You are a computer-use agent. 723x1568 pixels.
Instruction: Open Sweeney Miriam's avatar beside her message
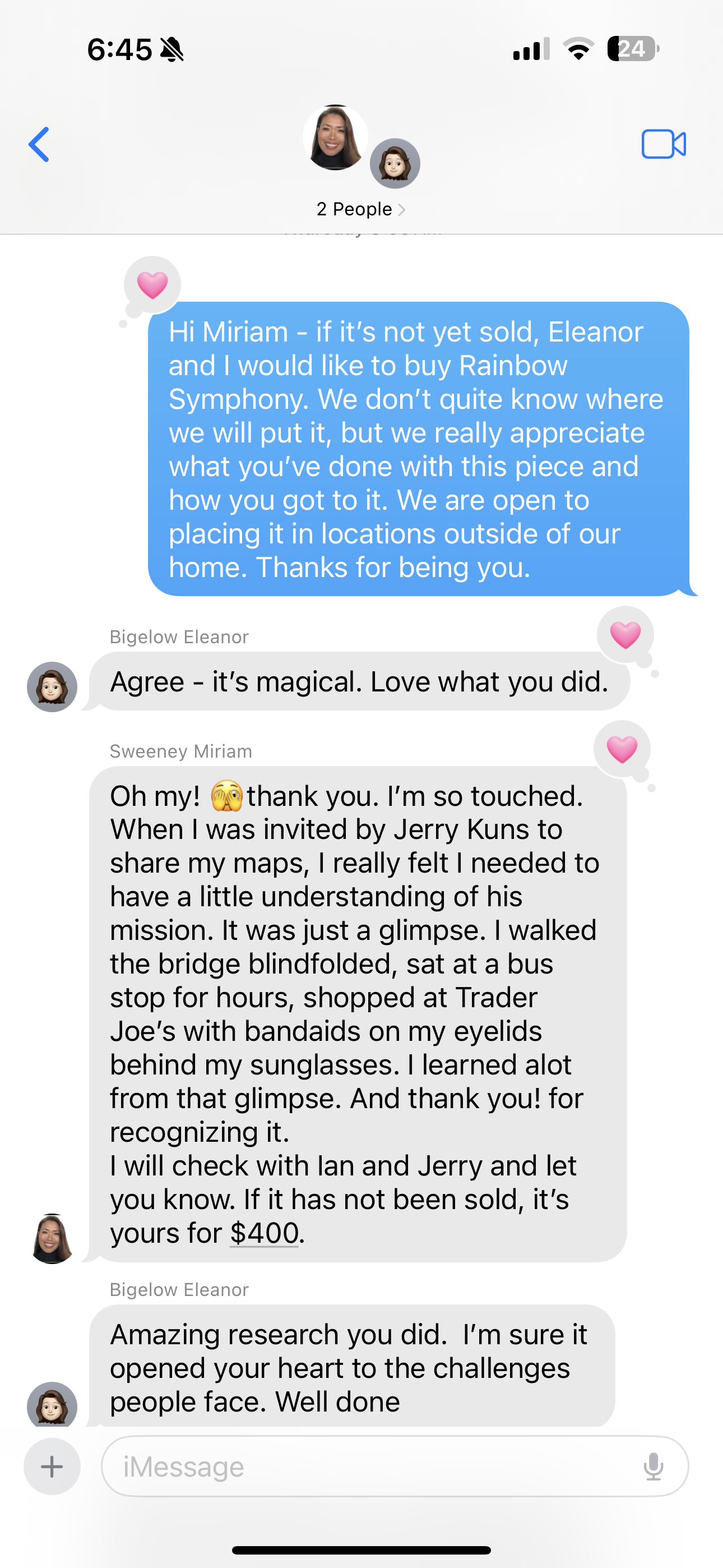tap(52, 1238)
